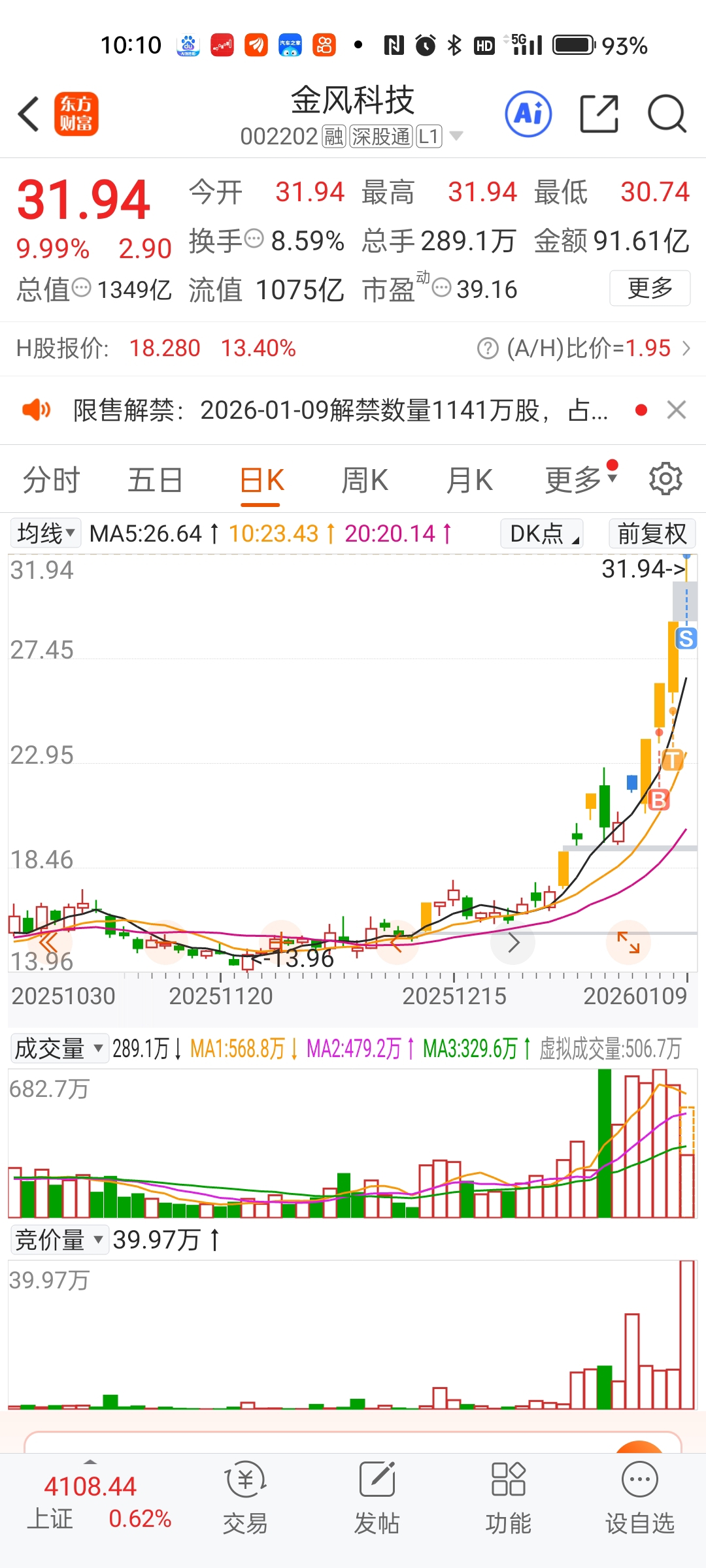Toggle the DK点 option

tap(542, 533)
